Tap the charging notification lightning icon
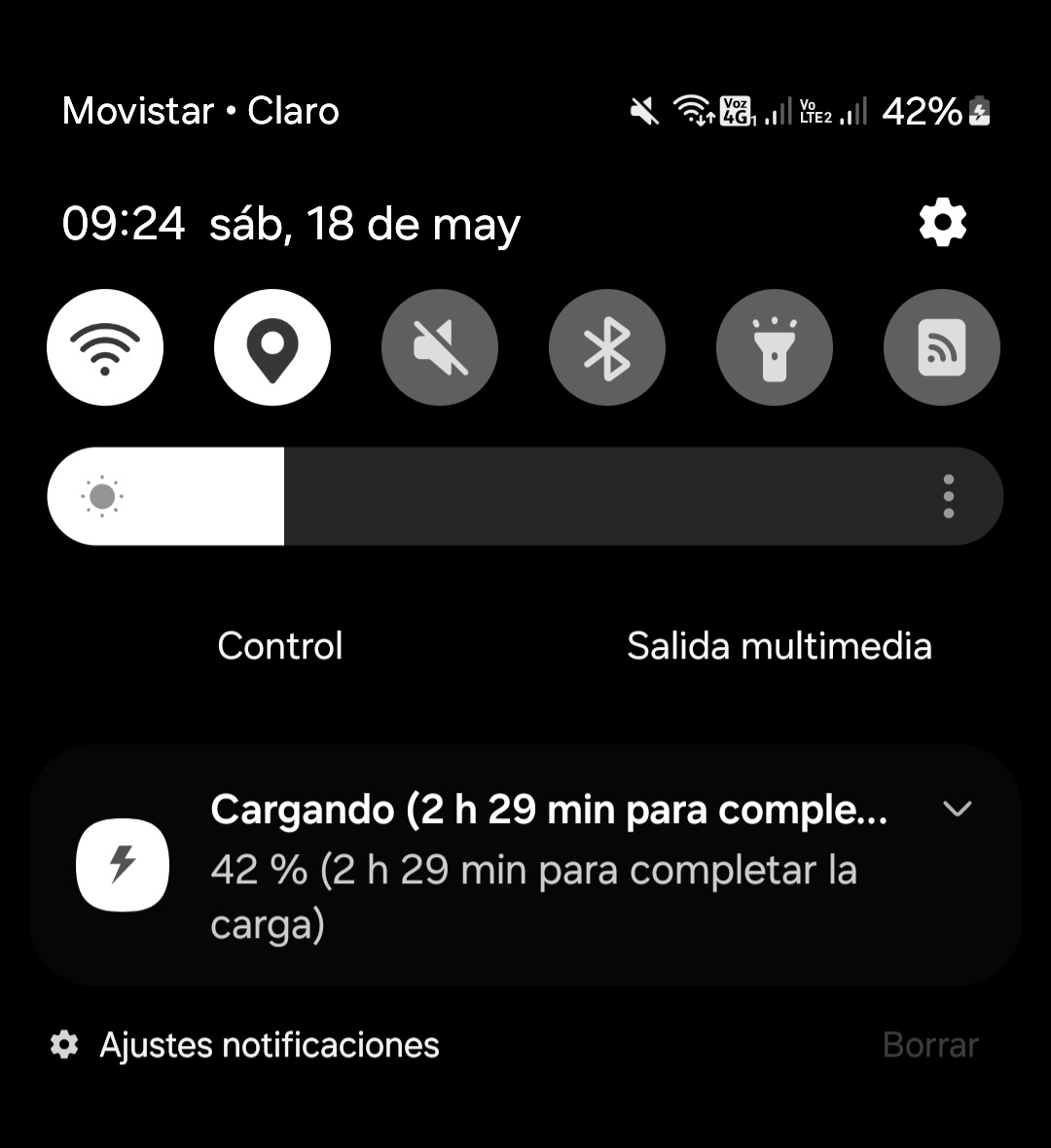This screenshot has height=1148, width=1051. [123, 865]
